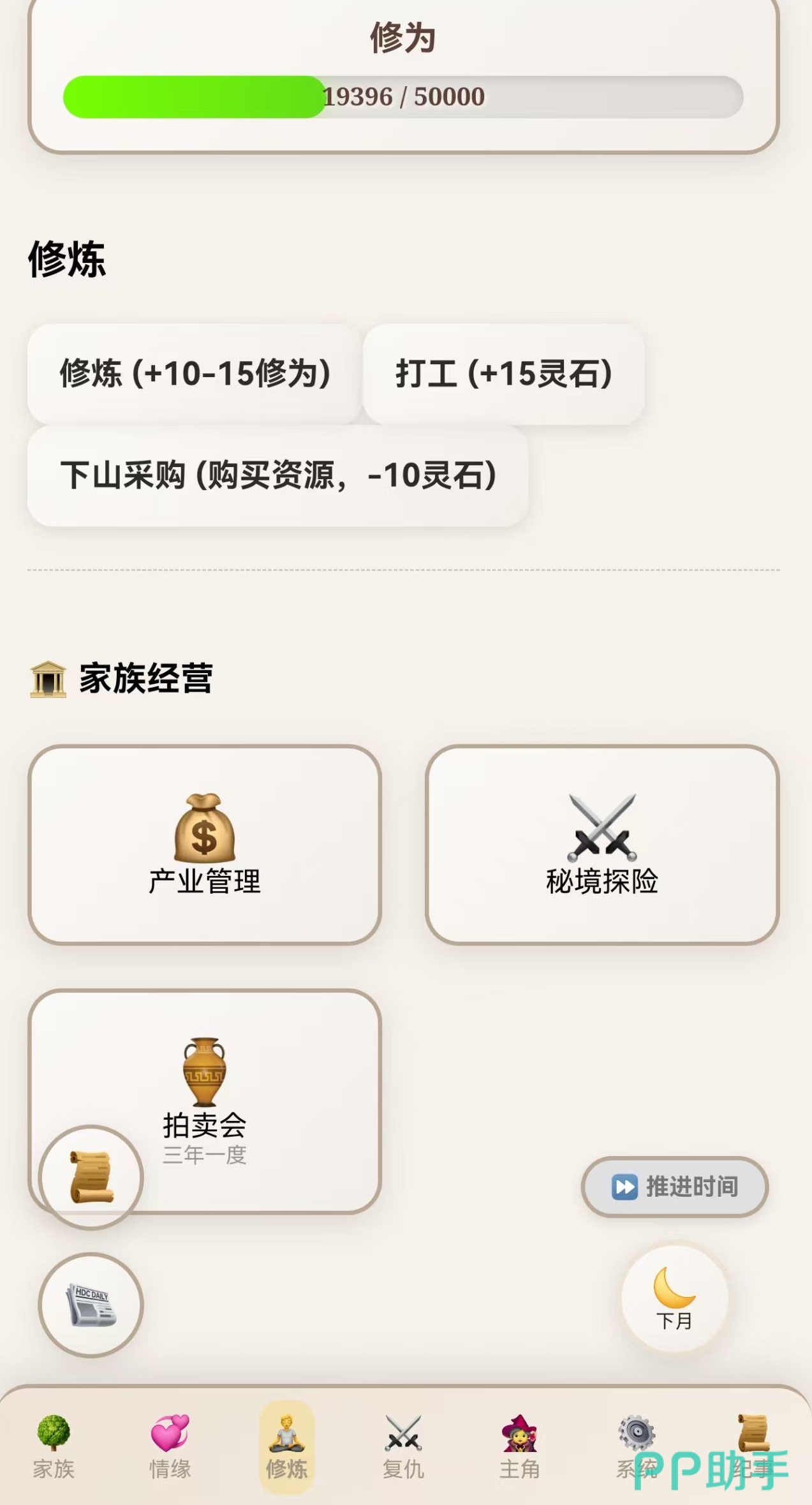Open the 秘境探险 card

pyautogui.click(x=602, y=844)
